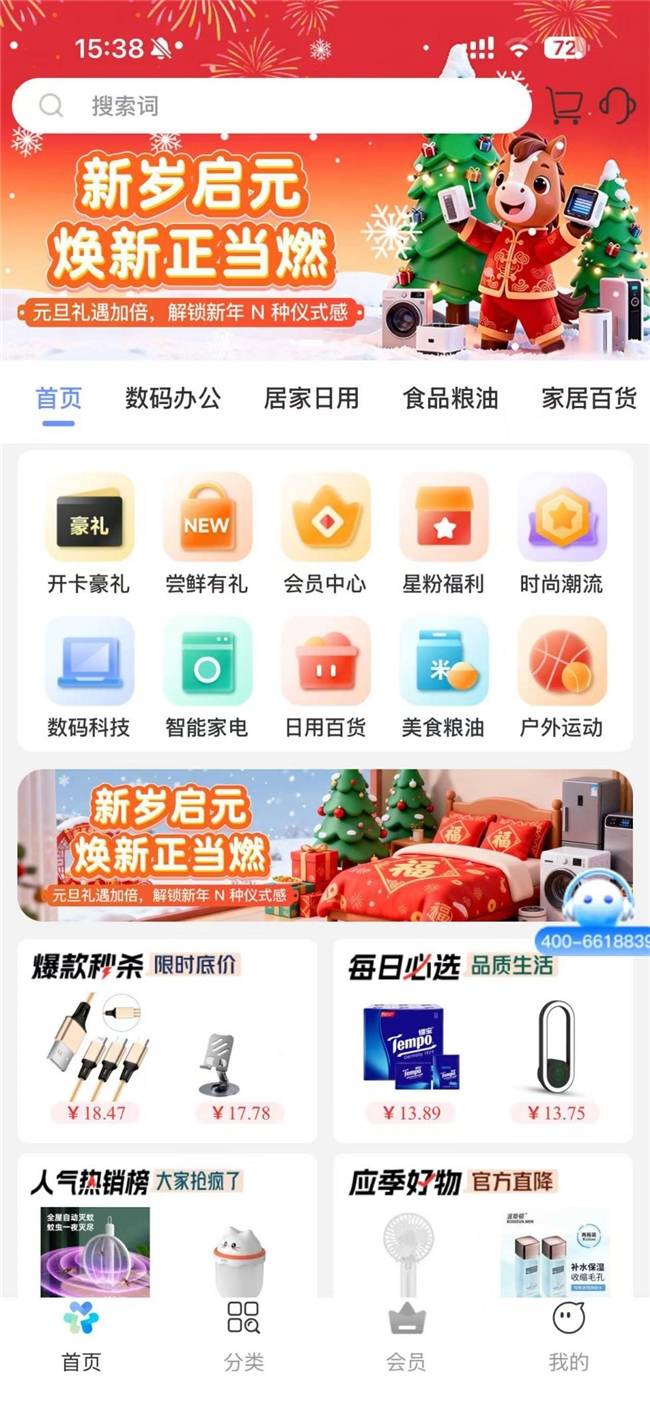The width and height of the screenshot is (650, 1411).
Task: Go to 会员中心
Action: [x=325, y=532]
